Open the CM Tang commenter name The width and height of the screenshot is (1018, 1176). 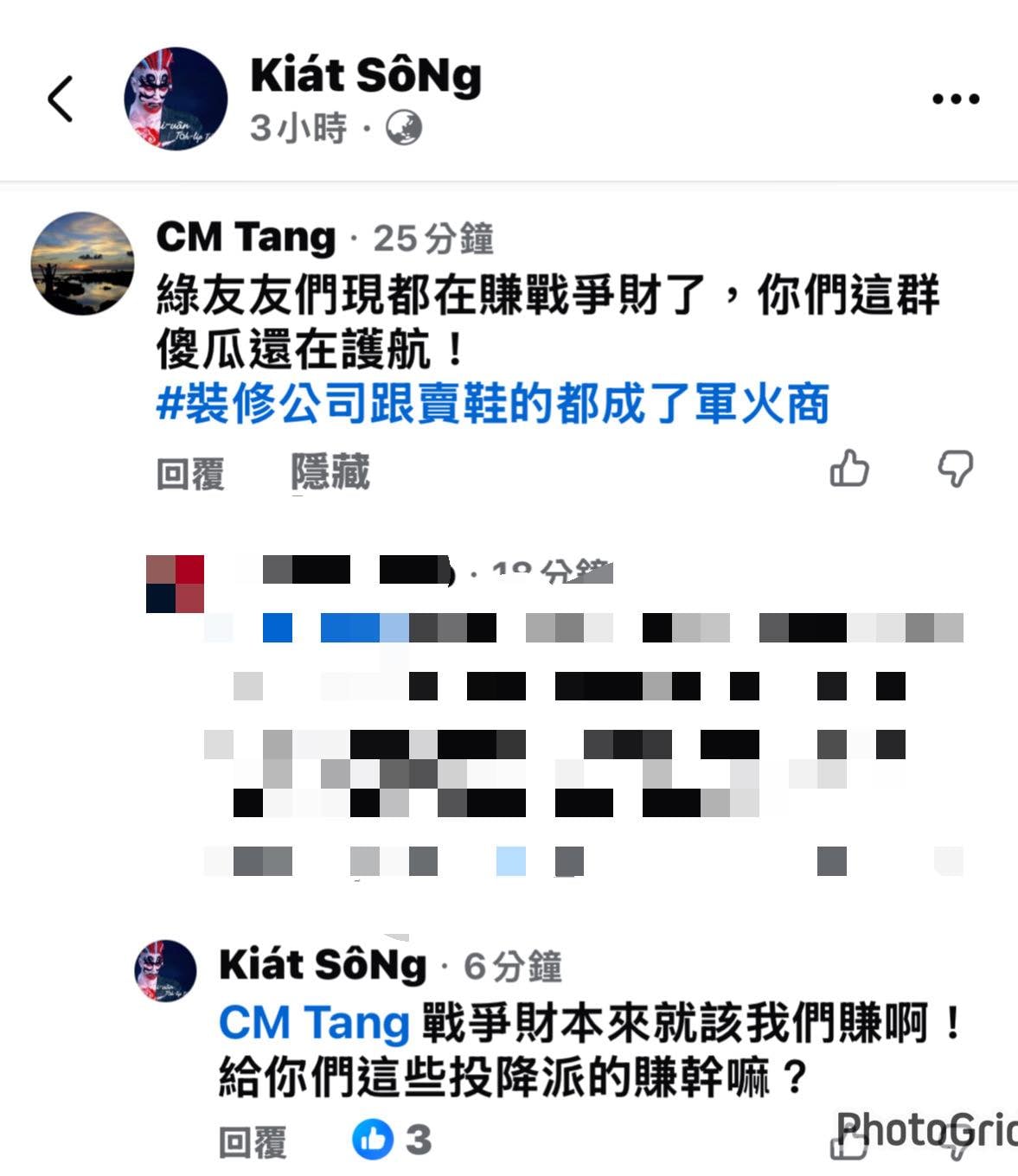[x=246, y=238]
